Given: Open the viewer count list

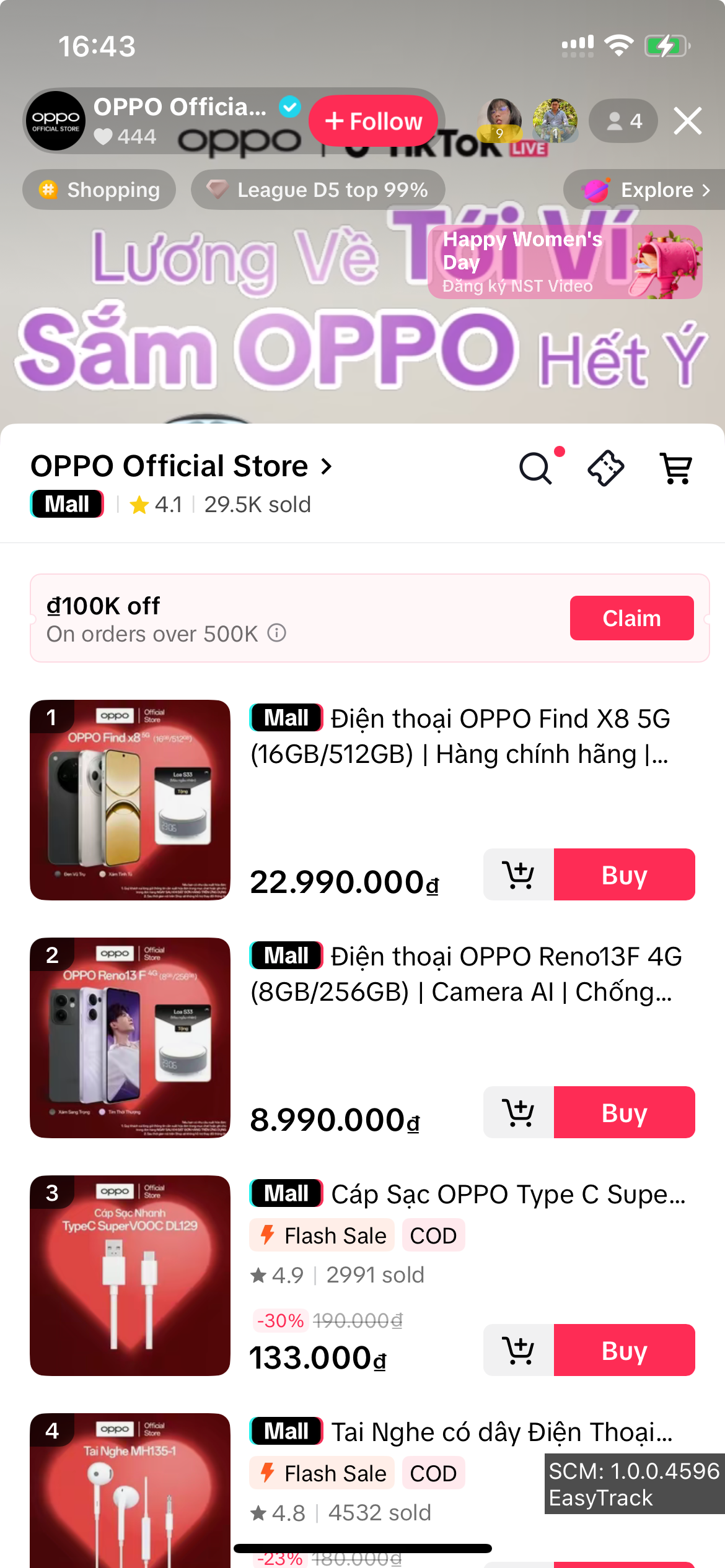Looking at the screenshot, I should click(x=623, y=121).
